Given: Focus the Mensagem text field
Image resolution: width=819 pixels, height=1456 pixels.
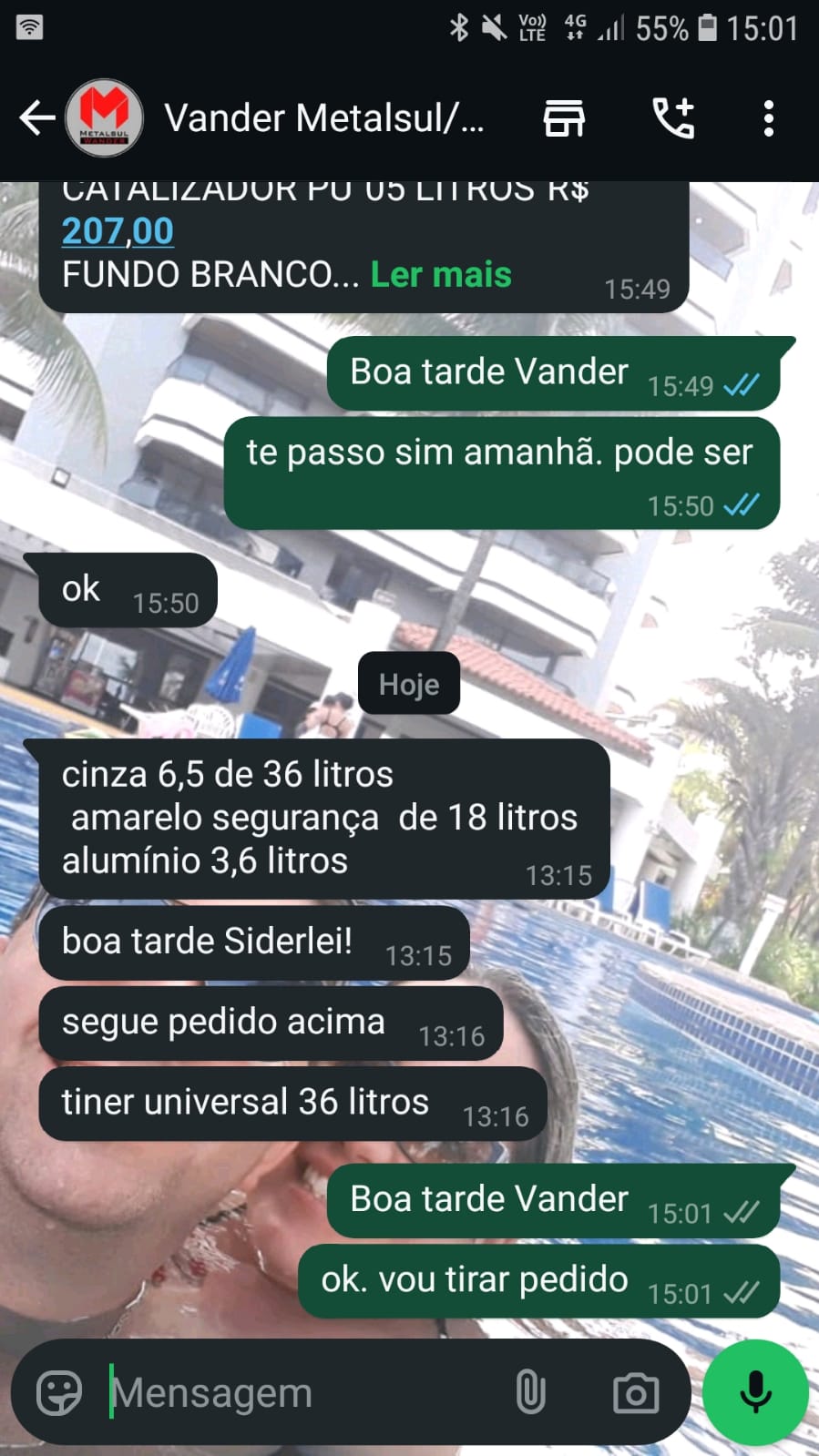Looking at the screenshot, I should click(301, 1393).
